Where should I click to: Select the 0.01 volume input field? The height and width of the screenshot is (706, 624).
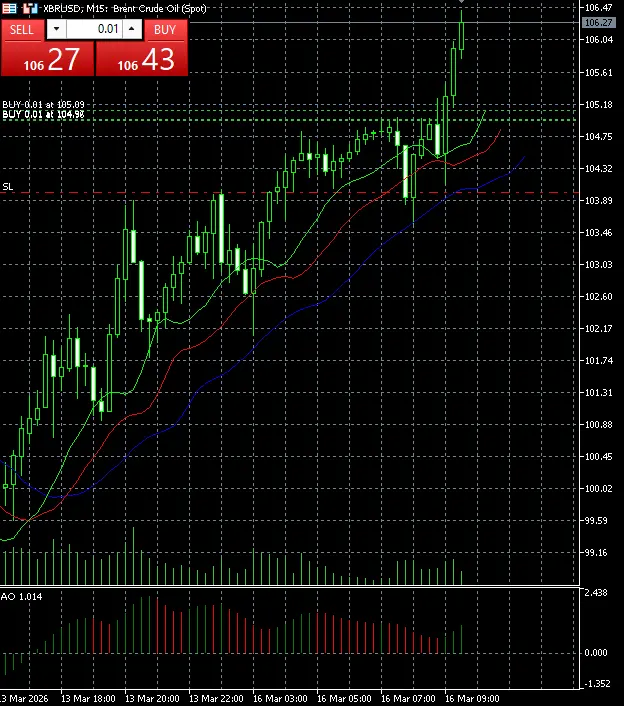[95, 30]
